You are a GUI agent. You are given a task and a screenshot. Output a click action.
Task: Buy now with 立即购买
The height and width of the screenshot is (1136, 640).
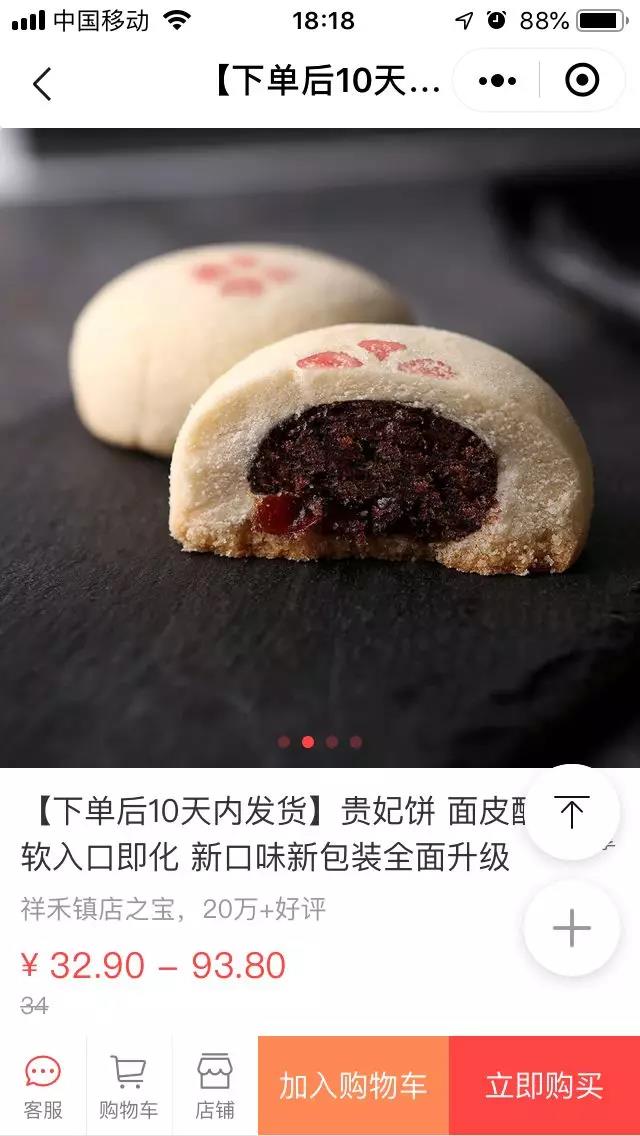(544, 1086)
